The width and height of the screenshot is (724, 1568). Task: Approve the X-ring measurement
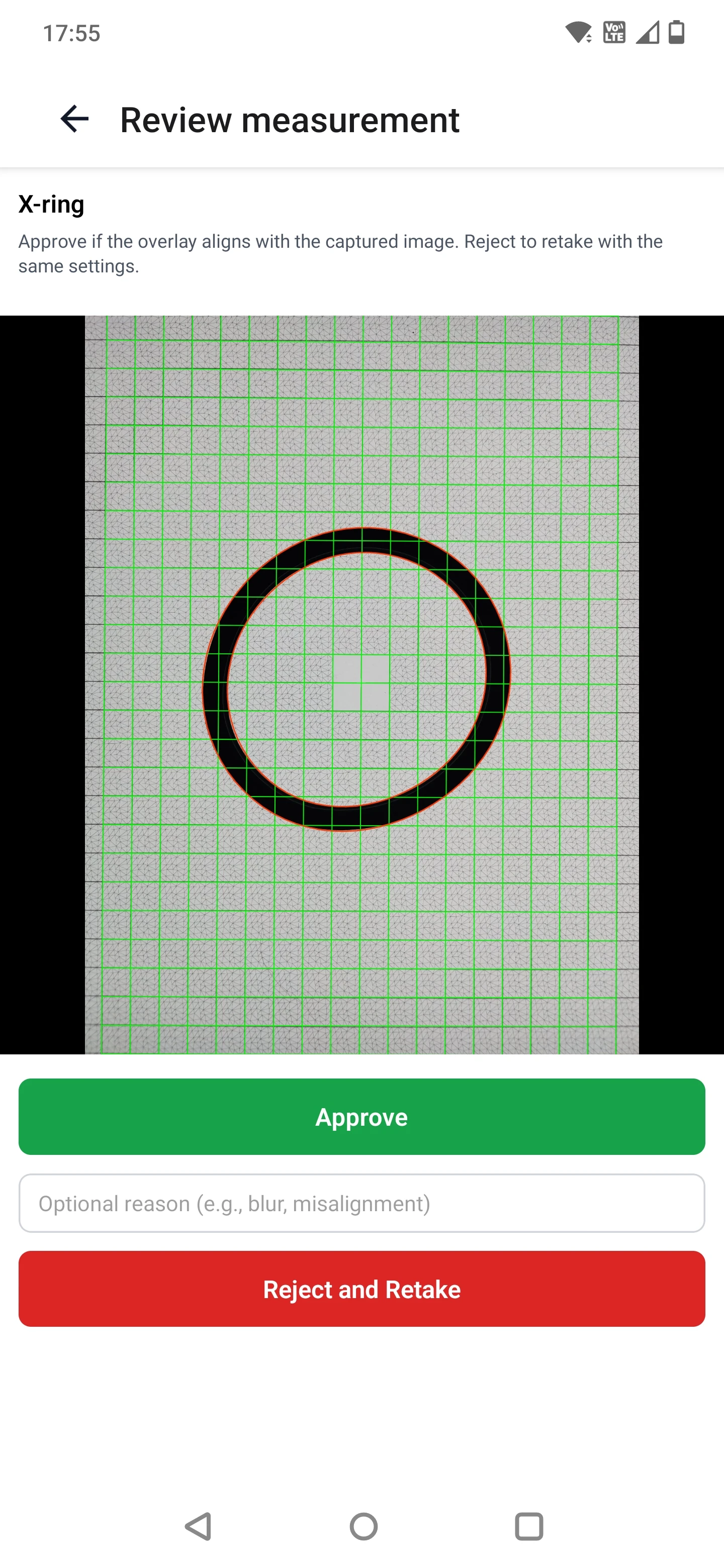click(x=361, y=1117)
